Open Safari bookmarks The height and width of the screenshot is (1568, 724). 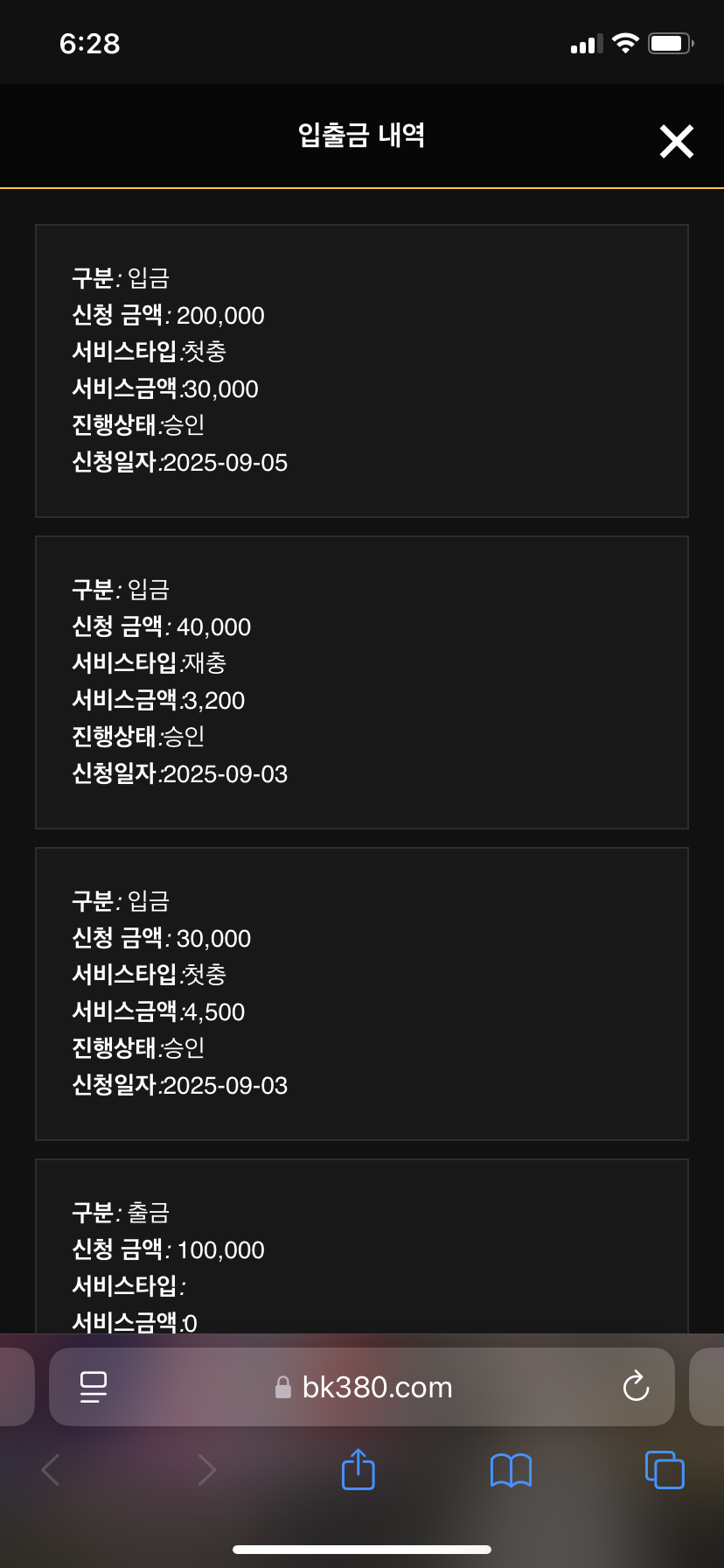(x=511, y=1470)
